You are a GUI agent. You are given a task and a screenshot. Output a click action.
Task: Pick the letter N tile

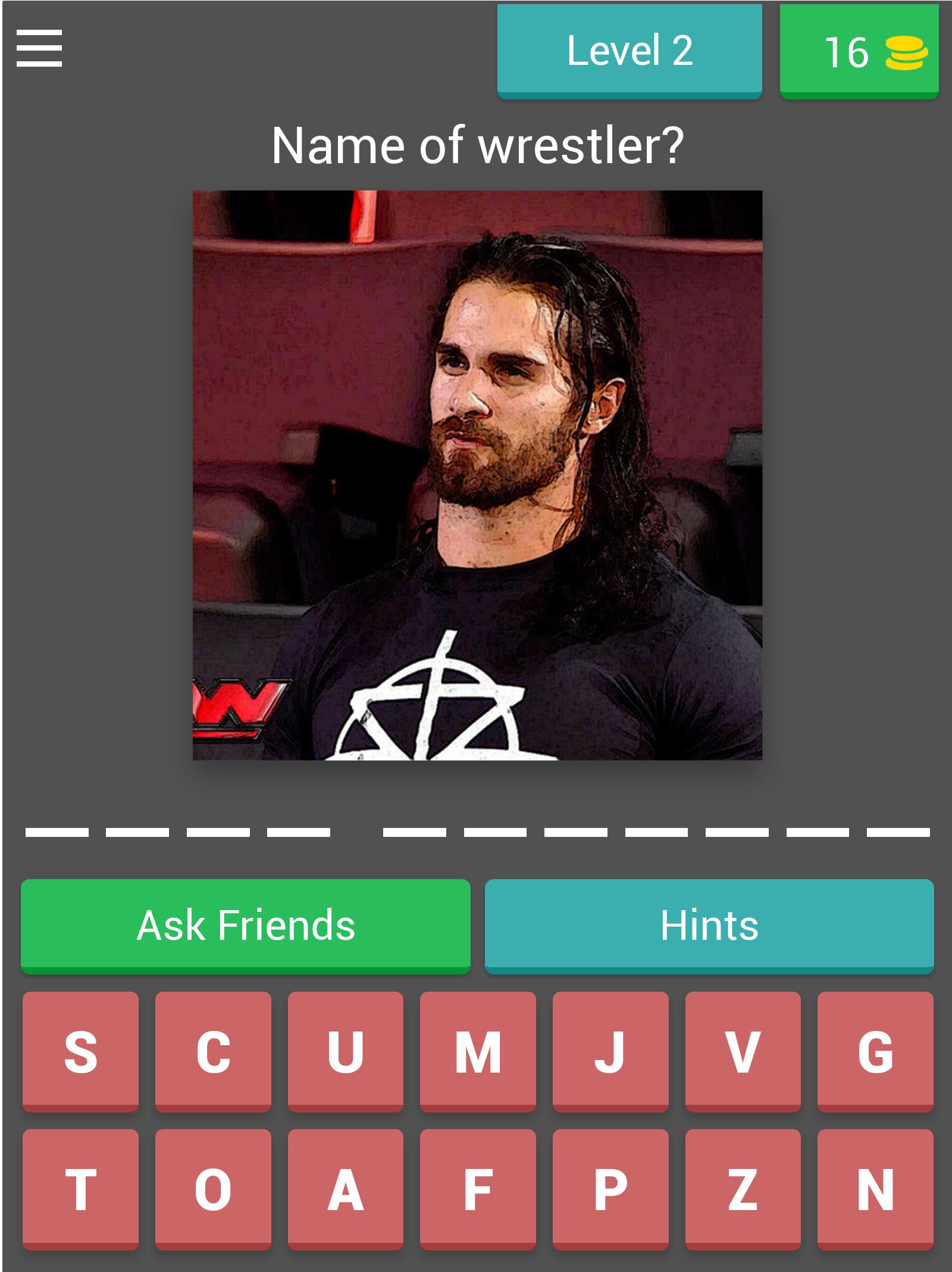[875, 1190]
